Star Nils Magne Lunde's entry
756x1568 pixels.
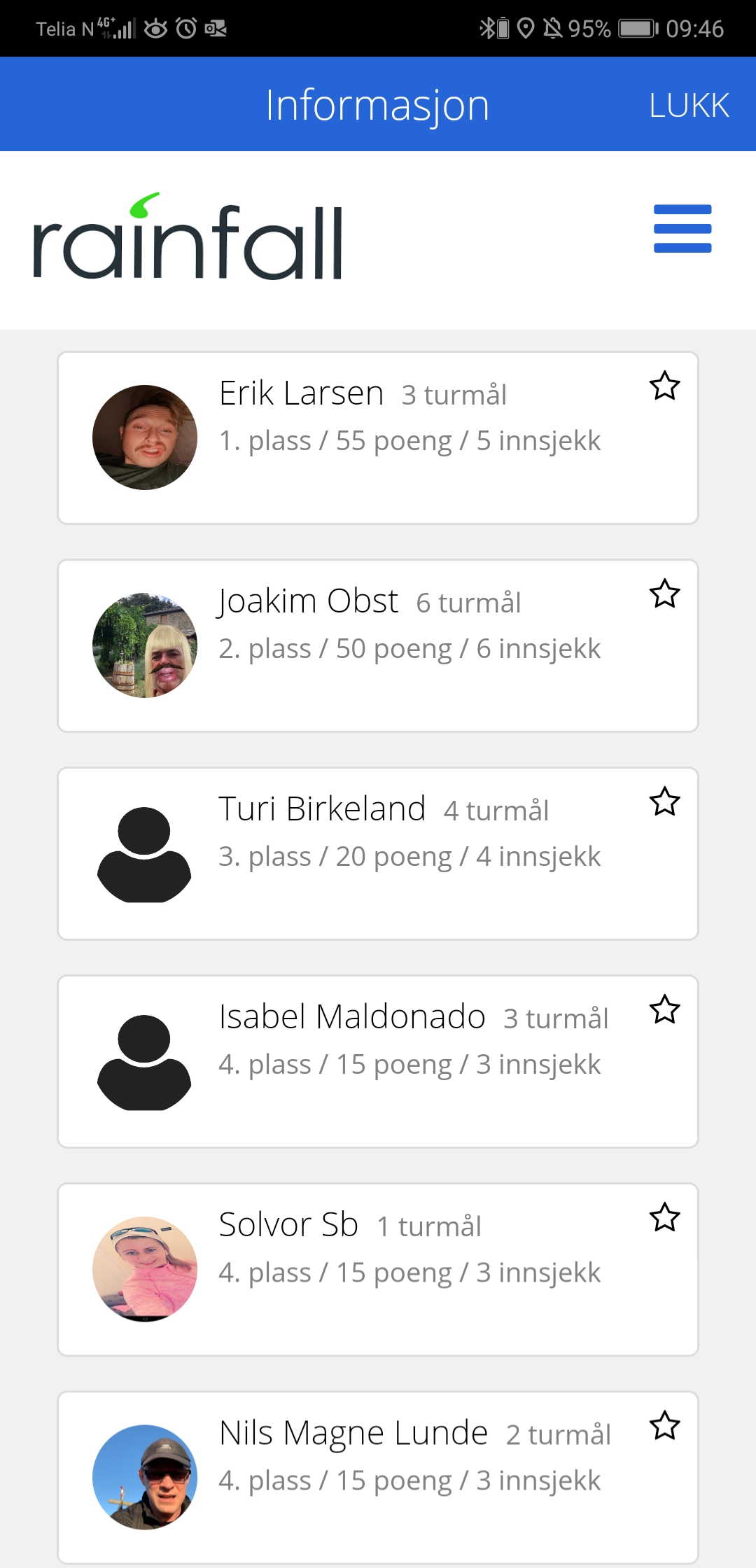664,1425
